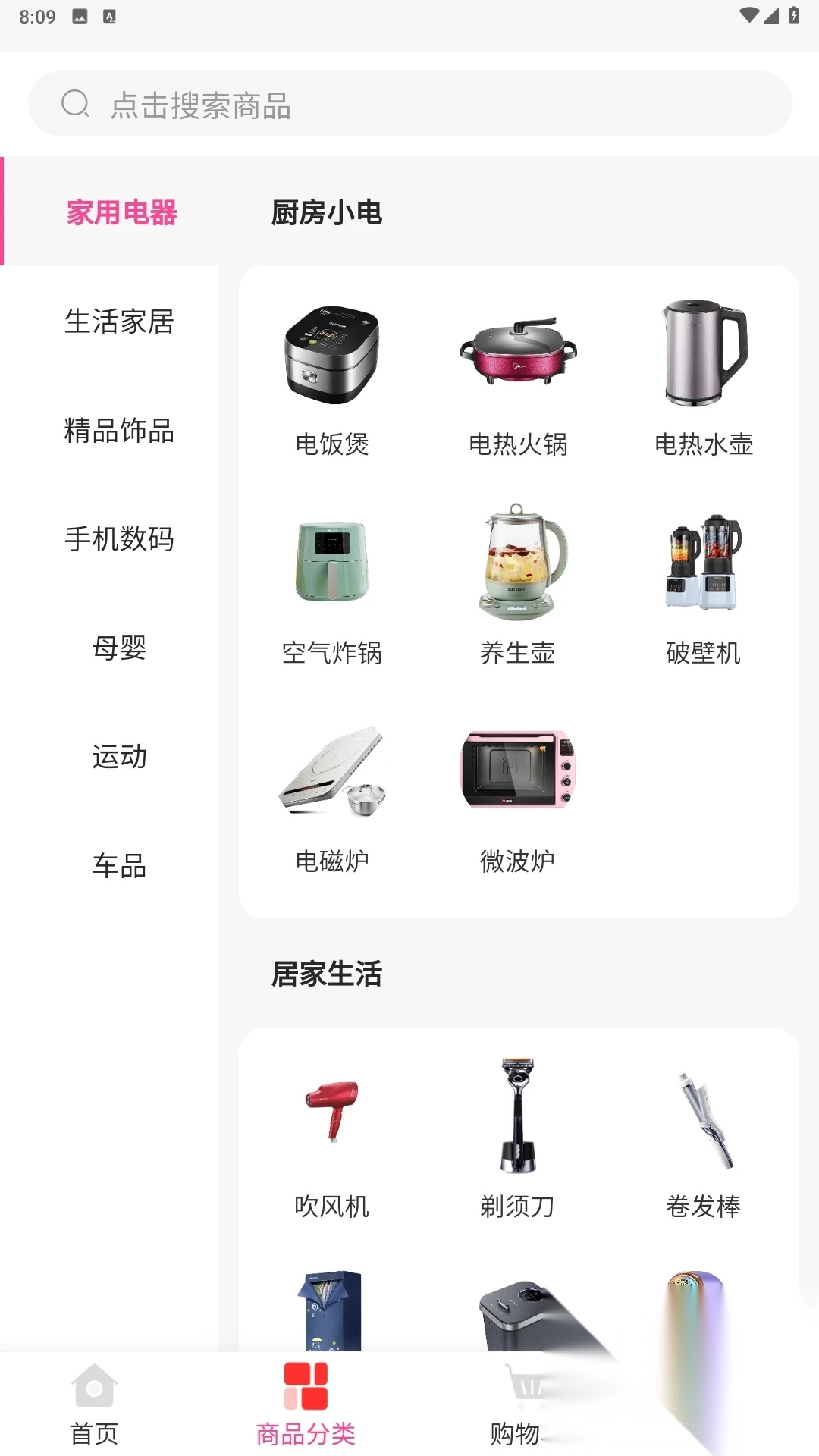
Task: View the 剃须刀 items
Action: (x=518, y=1137)
